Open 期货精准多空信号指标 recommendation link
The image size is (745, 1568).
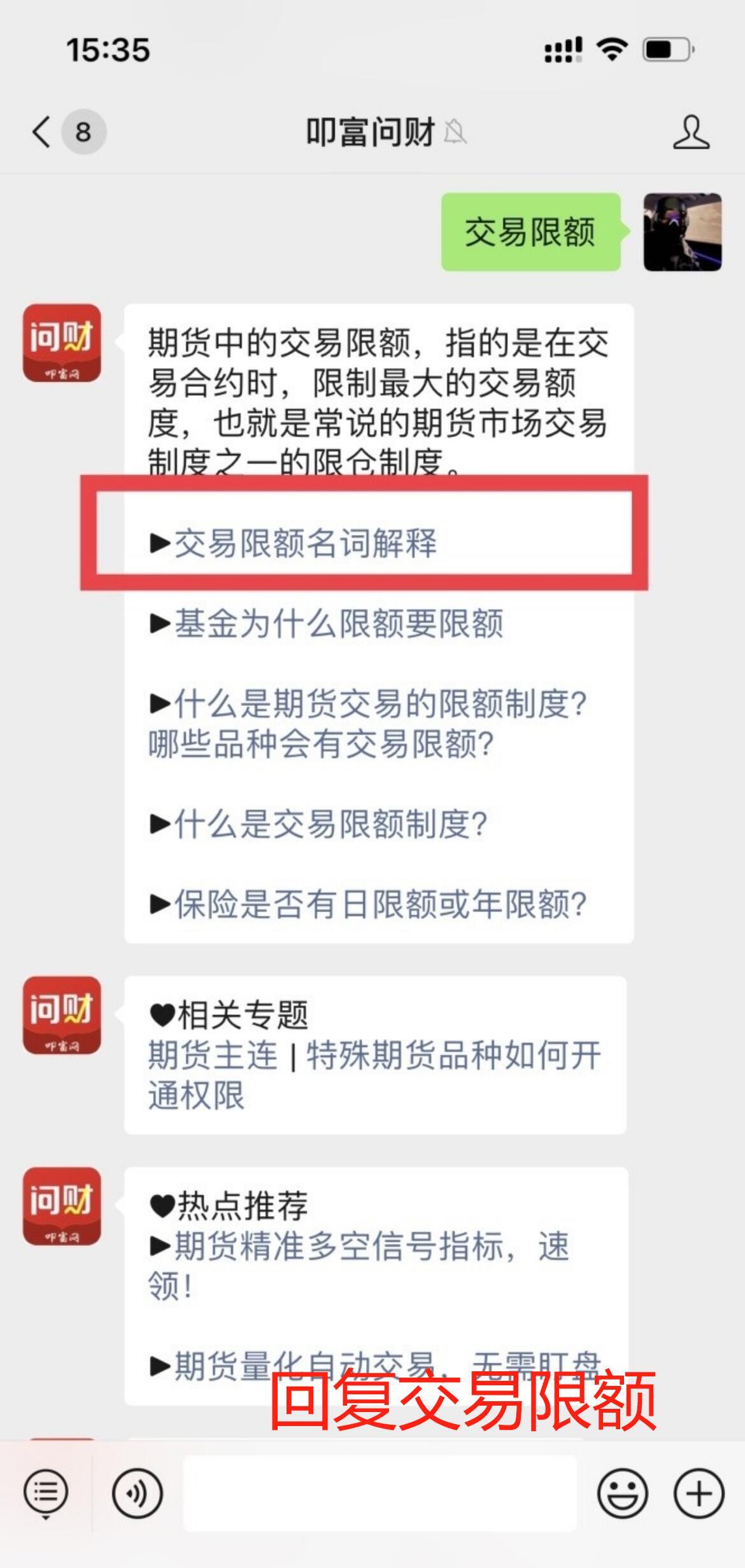(371, 1247)
